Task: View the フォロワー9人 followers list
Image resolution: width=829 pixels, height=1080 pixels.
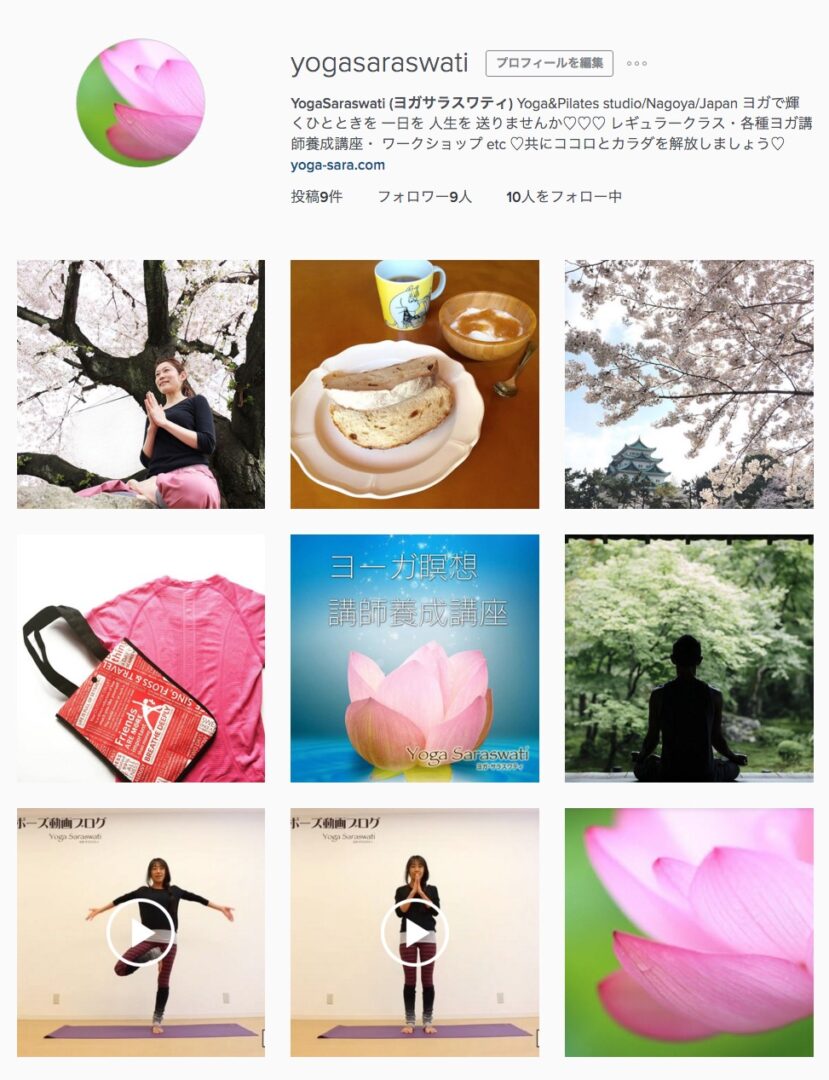Action: 424,197
